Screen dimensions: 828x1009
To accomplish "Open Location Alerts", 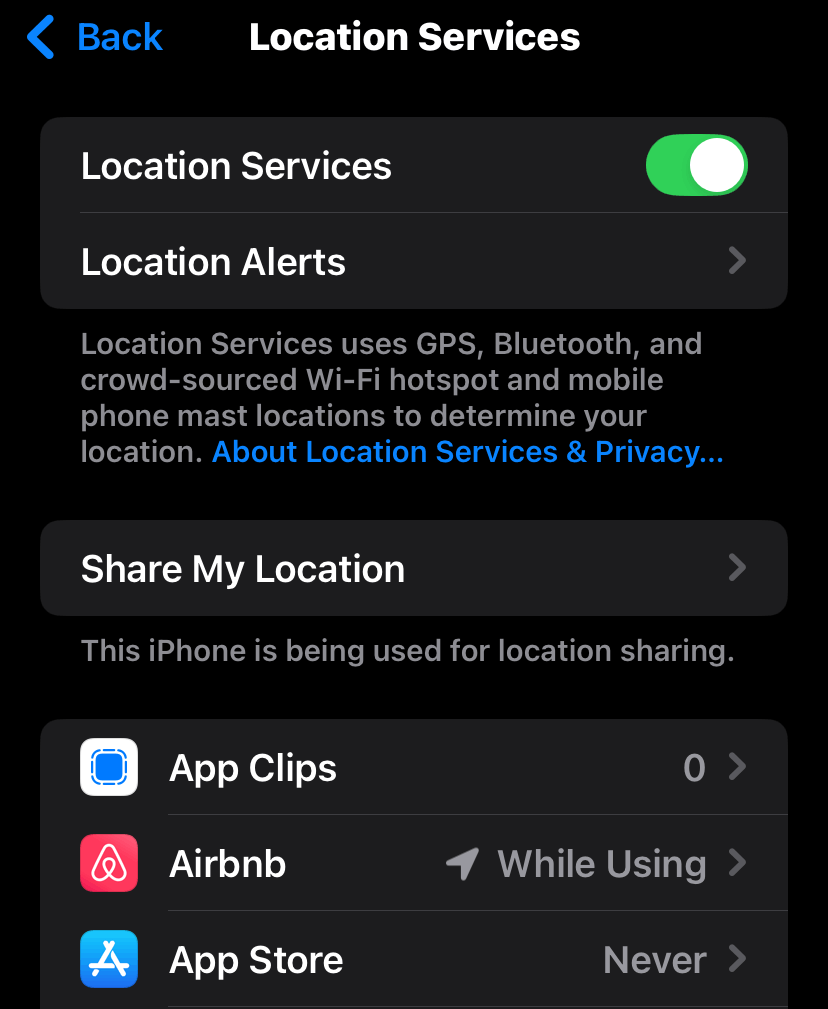I will pyautogui.click(x=414, y=261).
